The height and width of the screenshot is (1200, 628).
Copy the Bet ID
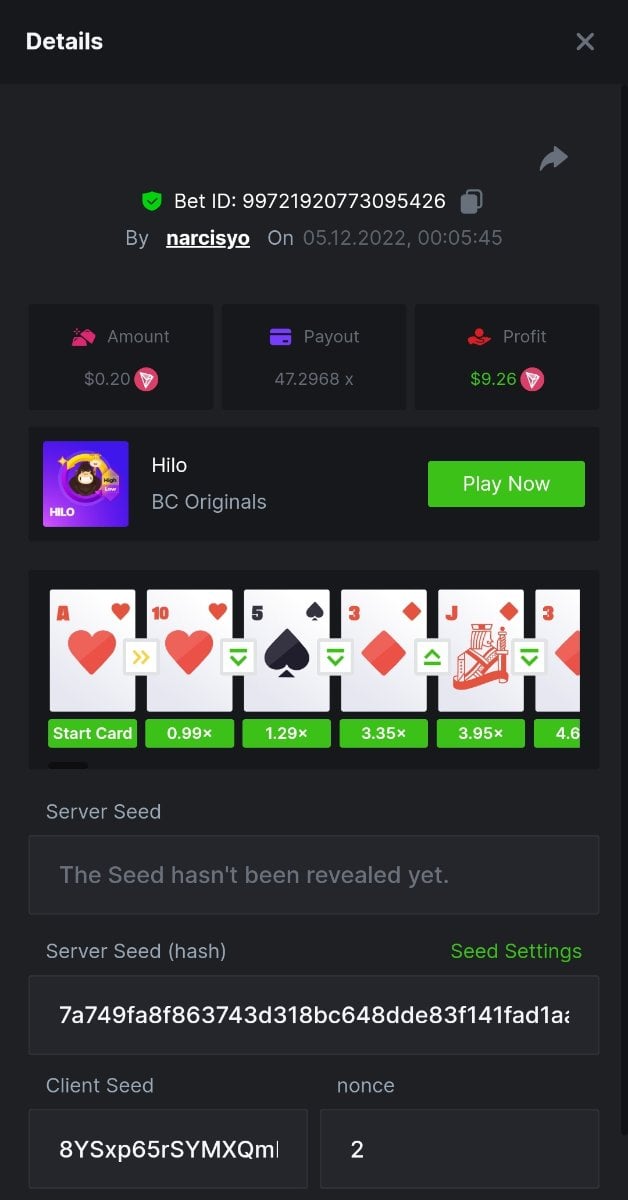pos(471,201)
